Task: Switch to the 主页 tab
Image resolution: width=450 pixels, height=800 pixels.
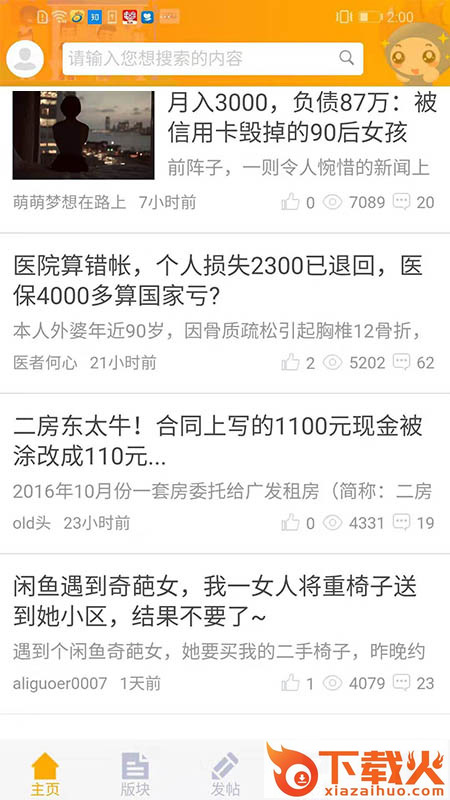Action: 45,773
